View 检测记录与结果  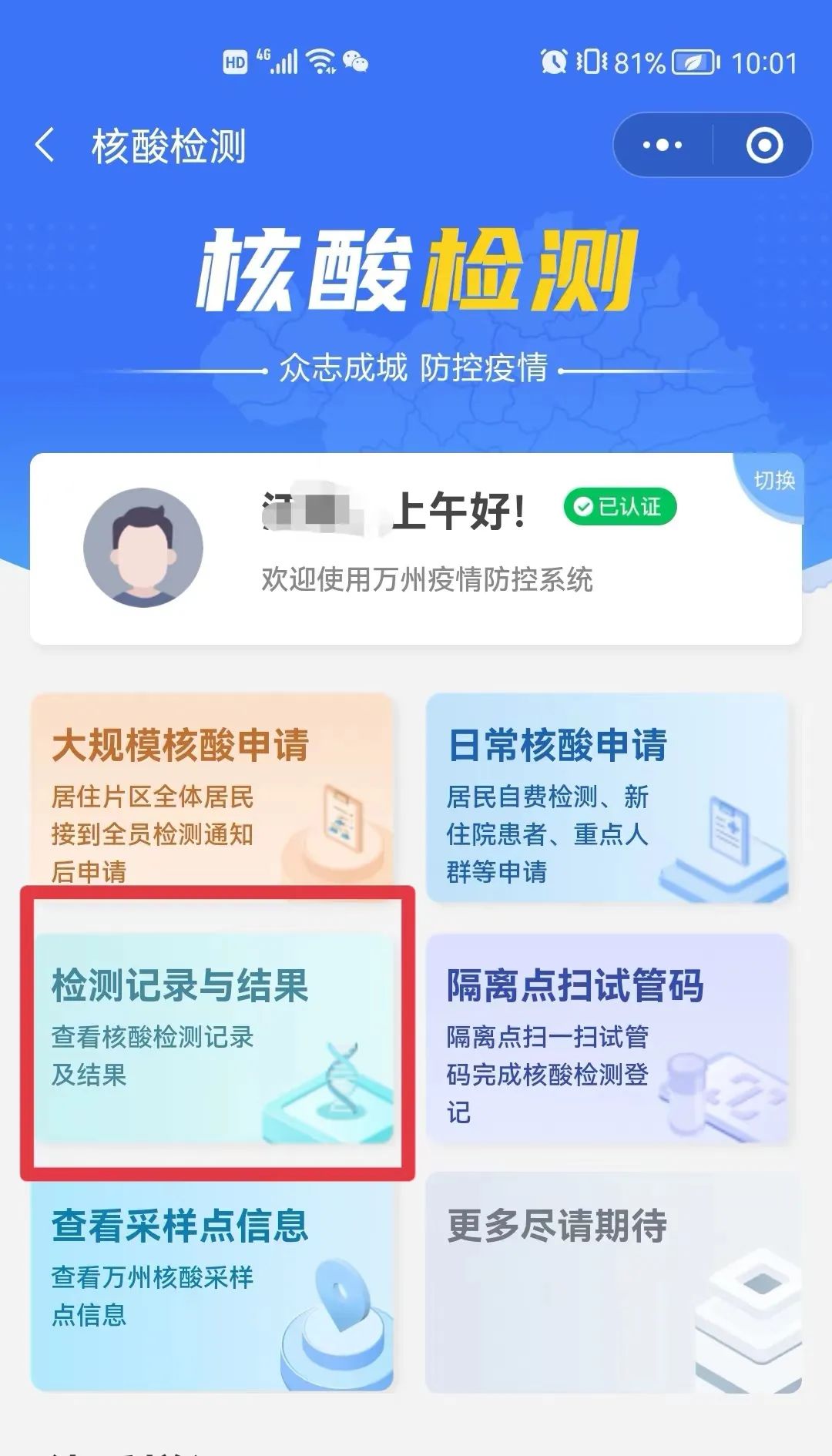coord(212,1036)
